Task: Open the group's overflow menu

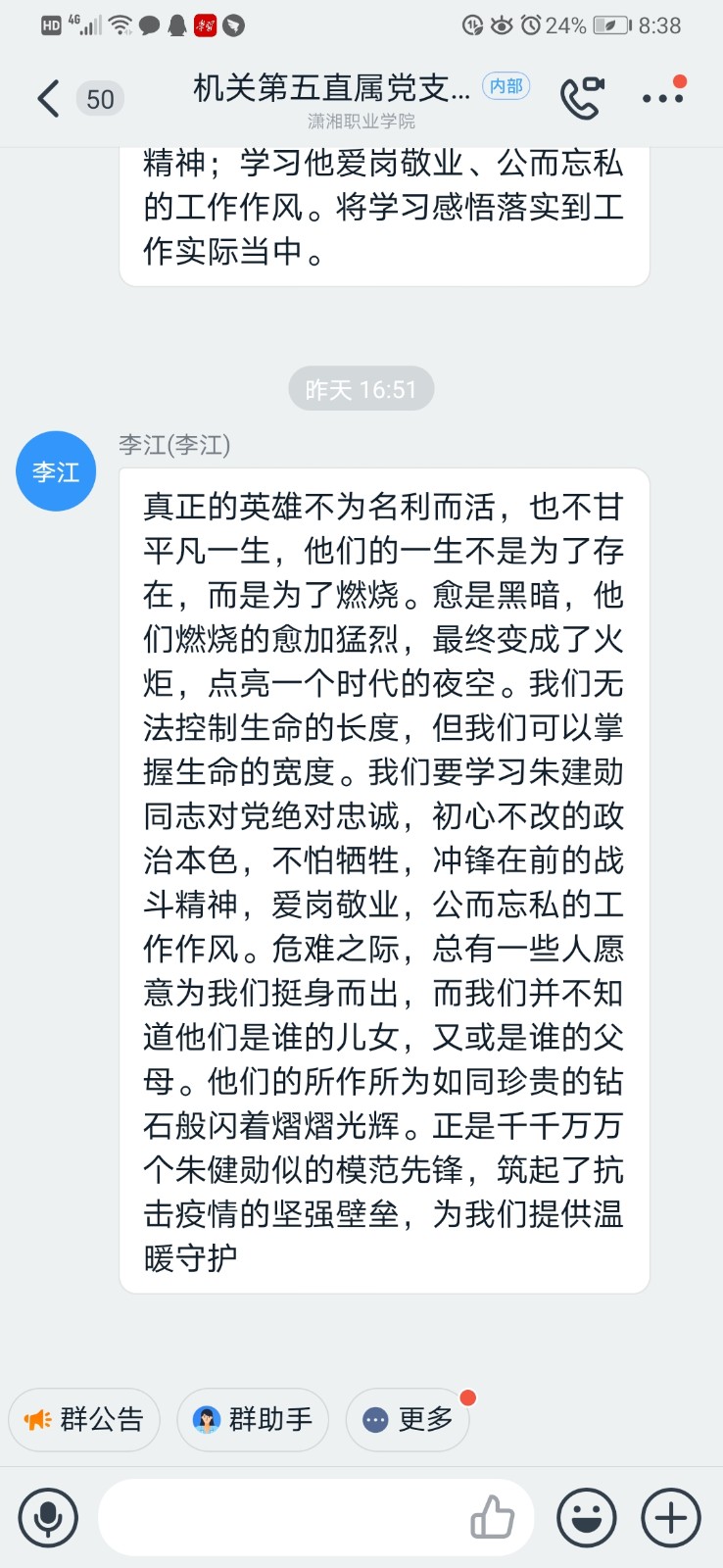Action: pyautogui.click(x=663, y=98)
